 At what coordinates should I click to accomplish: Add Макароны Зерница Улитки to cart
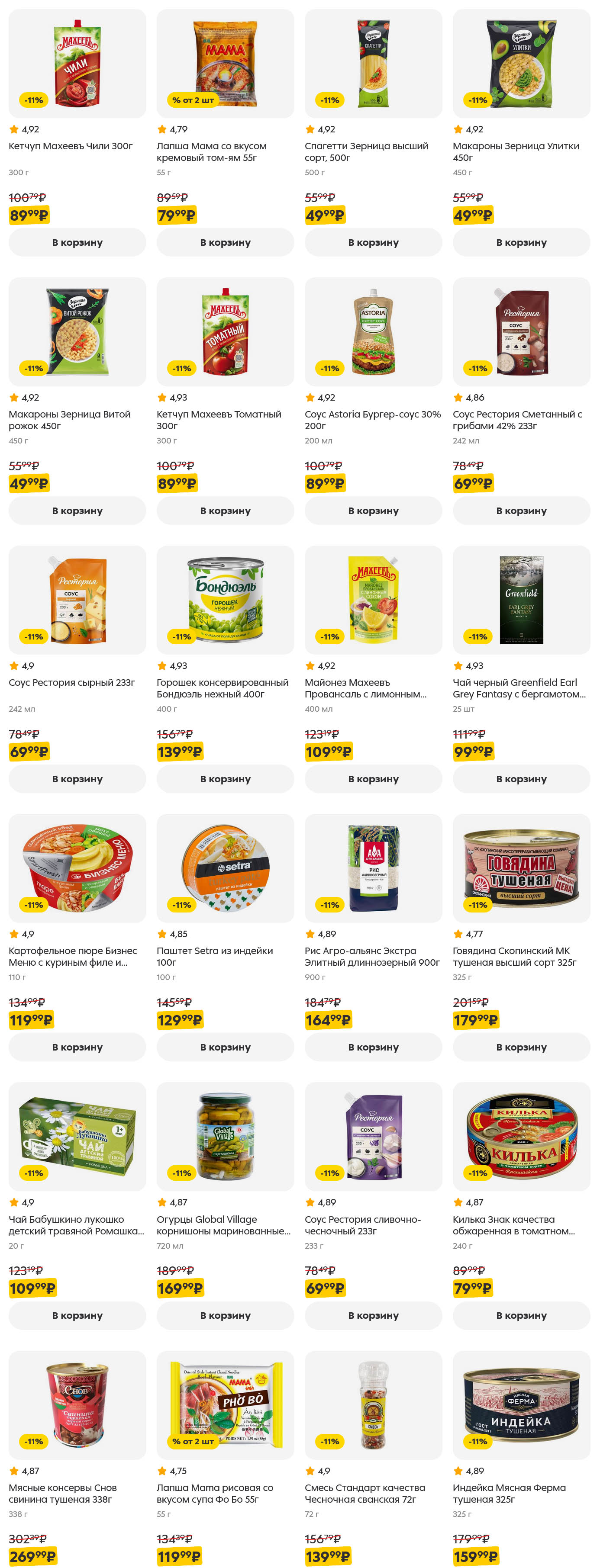pos(521,242)
